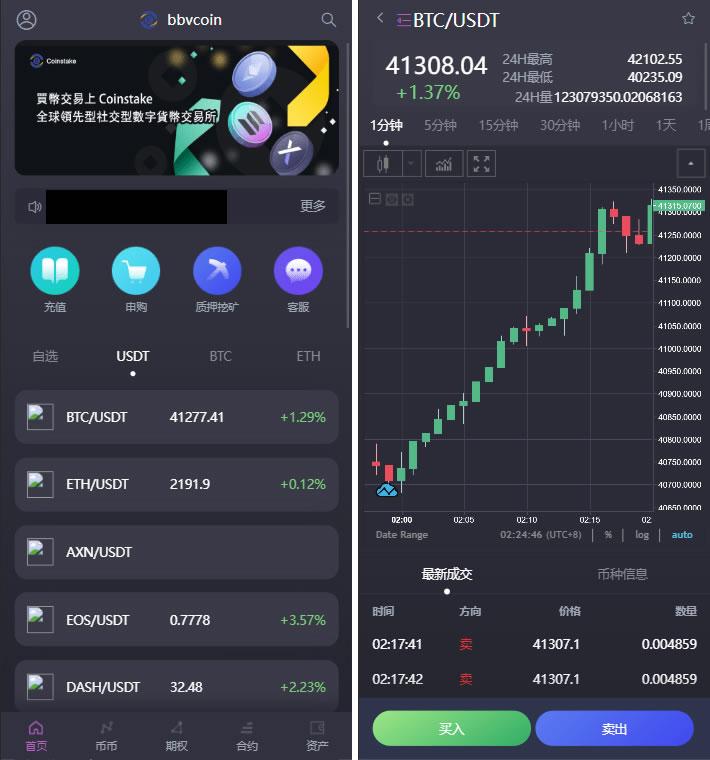Image resolution: width=710 pixels, height=760 pixels.
Task: Toggle the chart fullscreen icon
Action: click(x=481, y=163)
